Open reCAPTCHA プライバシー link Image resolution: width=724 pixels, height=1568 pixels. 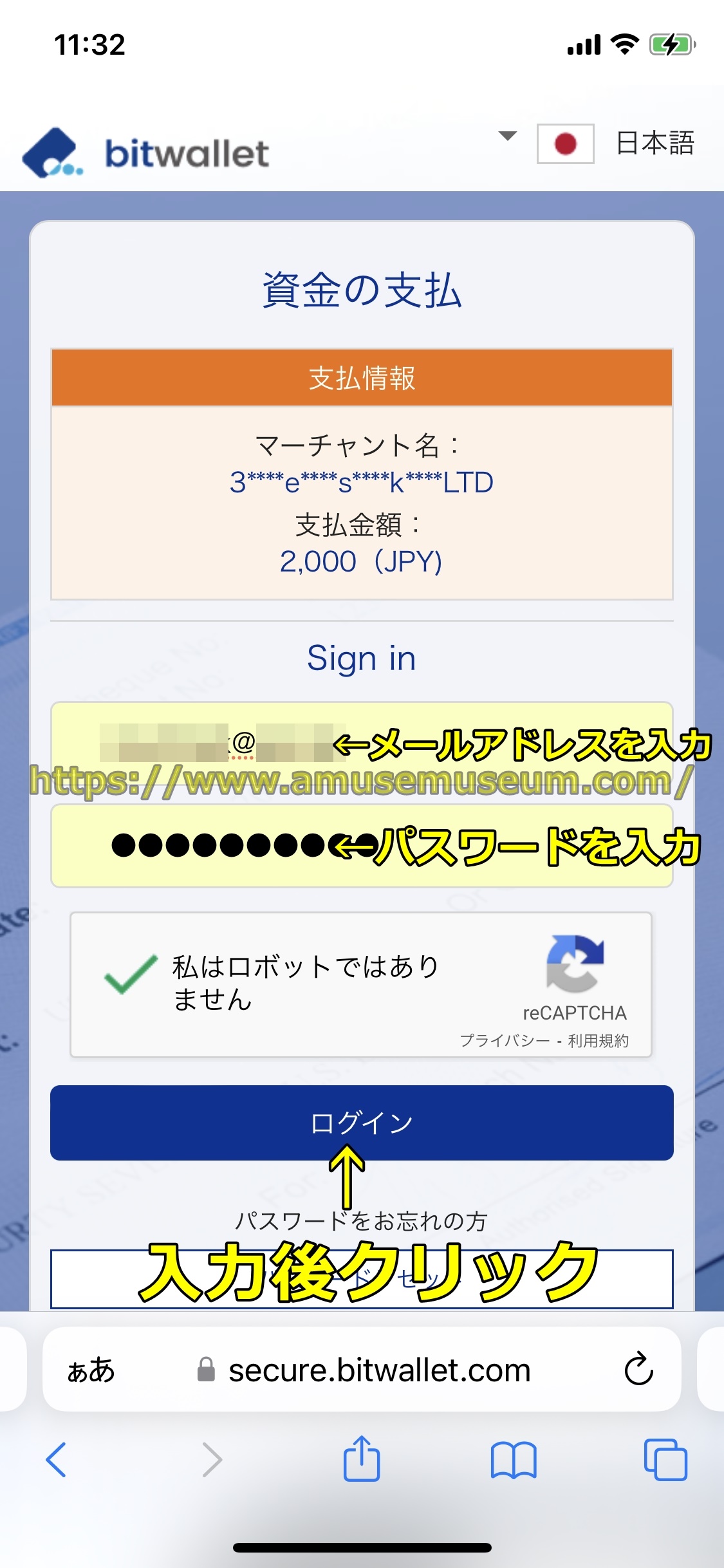505,1041
